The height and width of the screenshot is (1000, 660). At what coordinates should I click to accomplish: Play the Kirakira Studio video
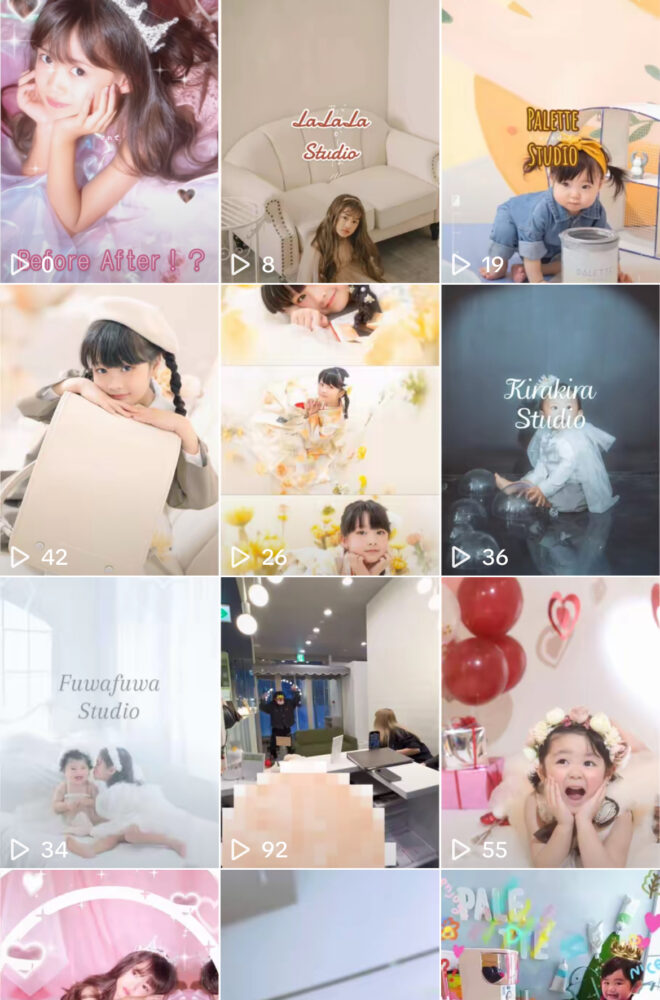click(550, 430)
